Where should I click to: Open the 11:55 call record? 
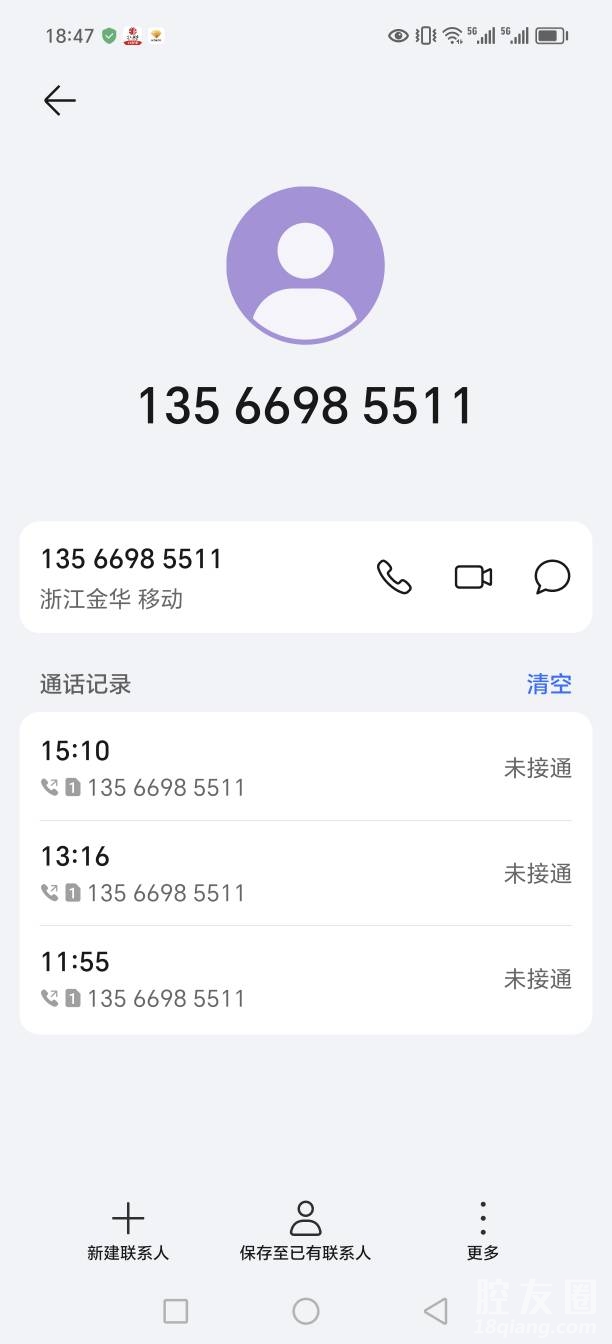tap(305, 979)
